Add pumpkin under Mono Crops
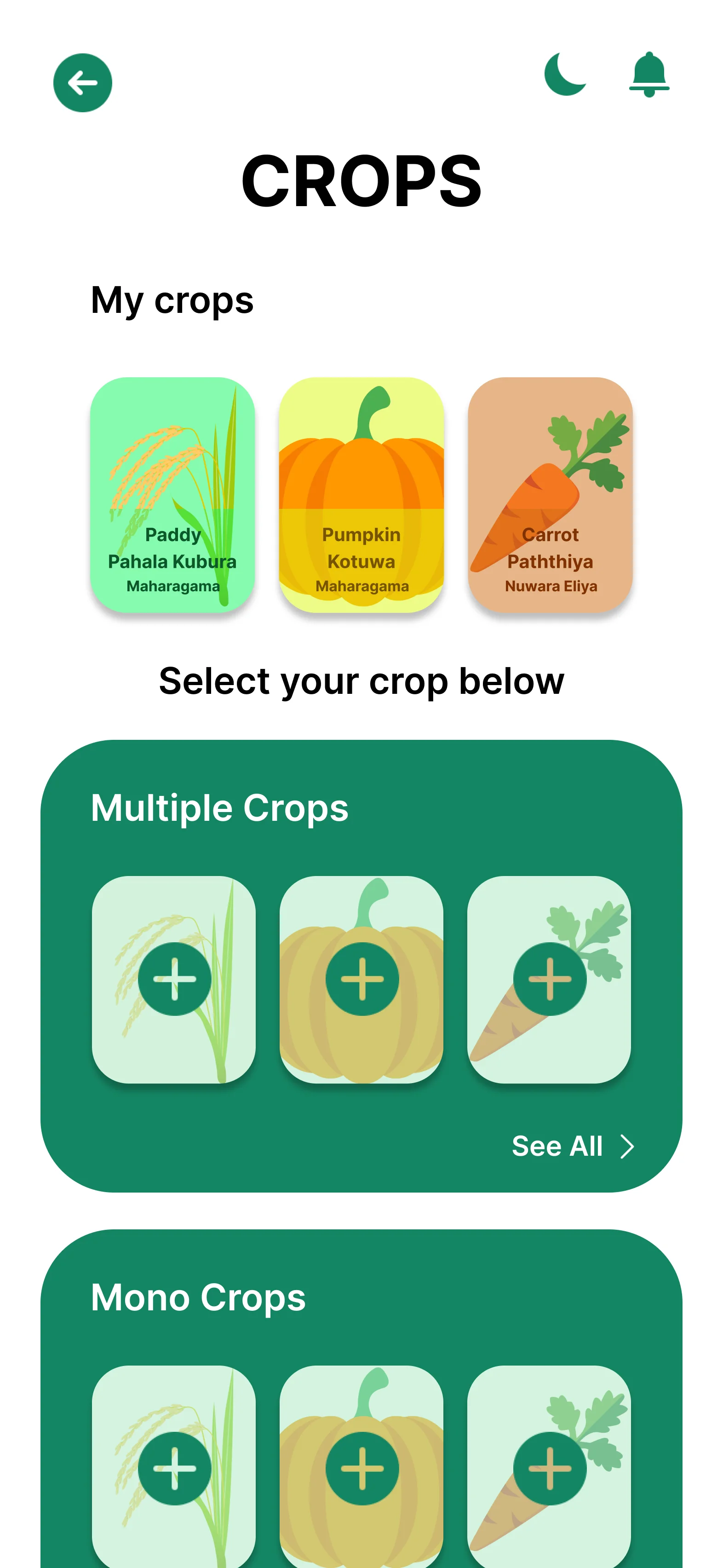Viewport: 723px width, 1568px height. pos(362,1468)
